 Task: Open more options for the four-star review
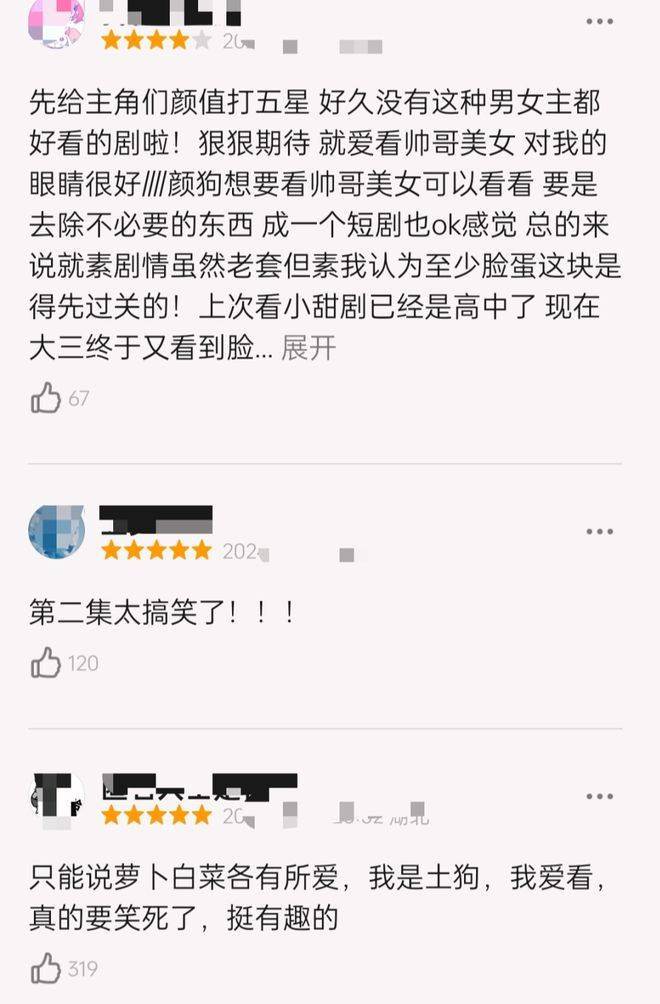pyautogui.click(x=599, y=21)
